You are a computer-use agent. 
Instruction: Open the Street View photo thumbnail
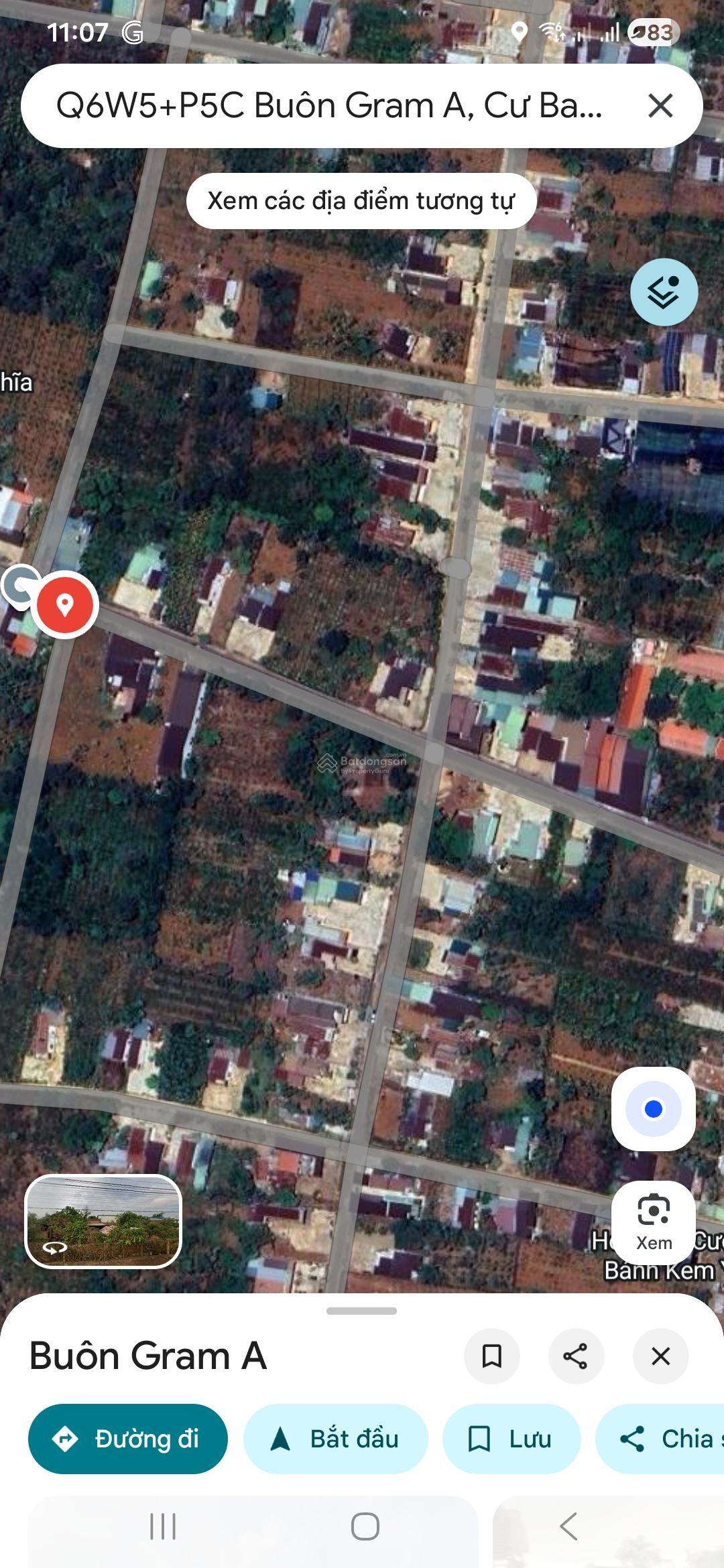pyautogui.click(x=103, y=1221)
